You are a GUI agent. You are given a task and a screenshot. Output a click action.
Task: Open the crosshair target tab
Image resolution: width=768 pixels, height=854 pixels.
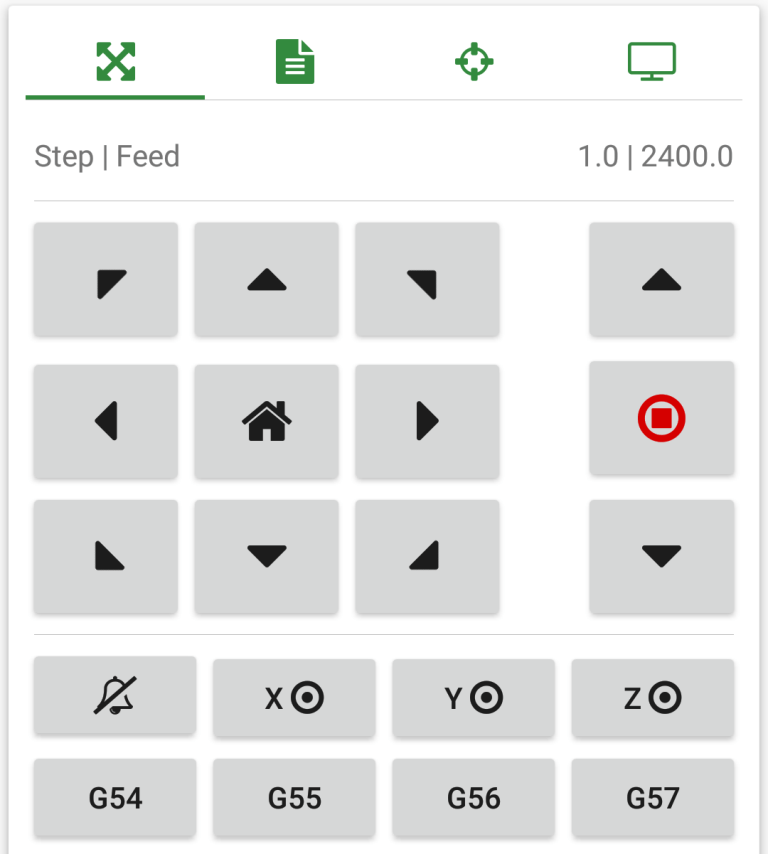coord(474,62)
